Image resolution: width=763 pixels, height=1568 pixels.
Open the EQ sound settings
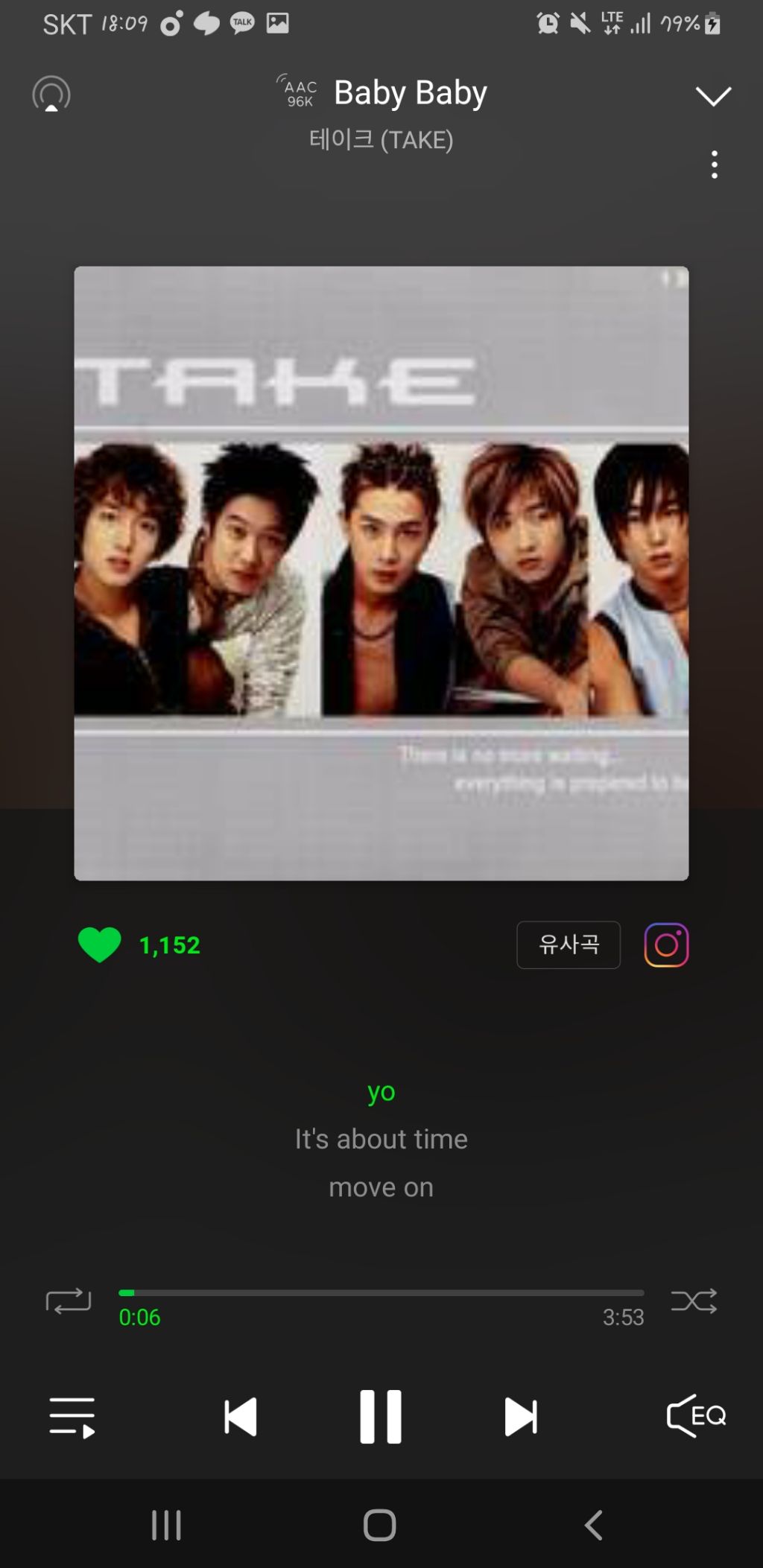tap(696, 1415)
